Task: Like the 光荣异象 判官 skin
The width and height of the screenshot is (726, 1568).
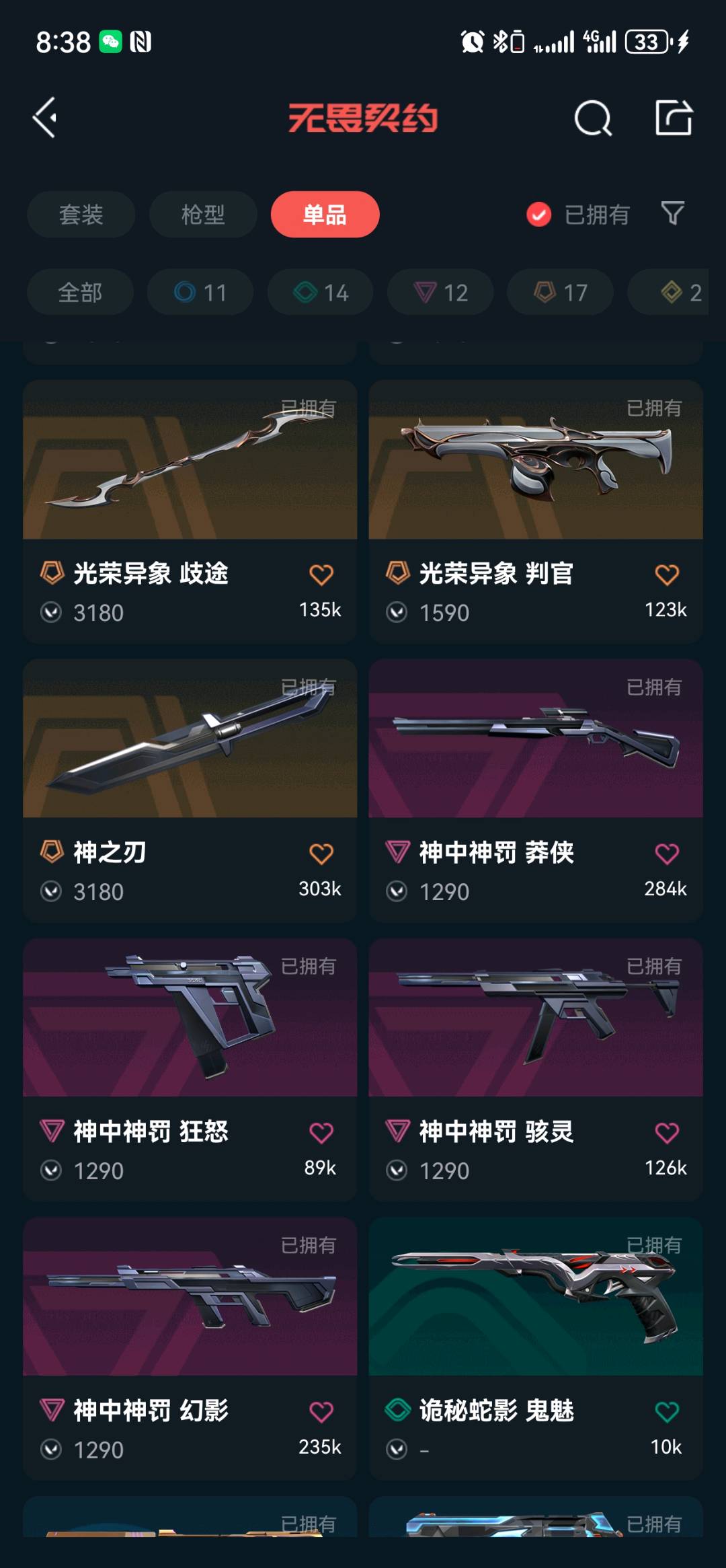Action: (x=667, y=575)
